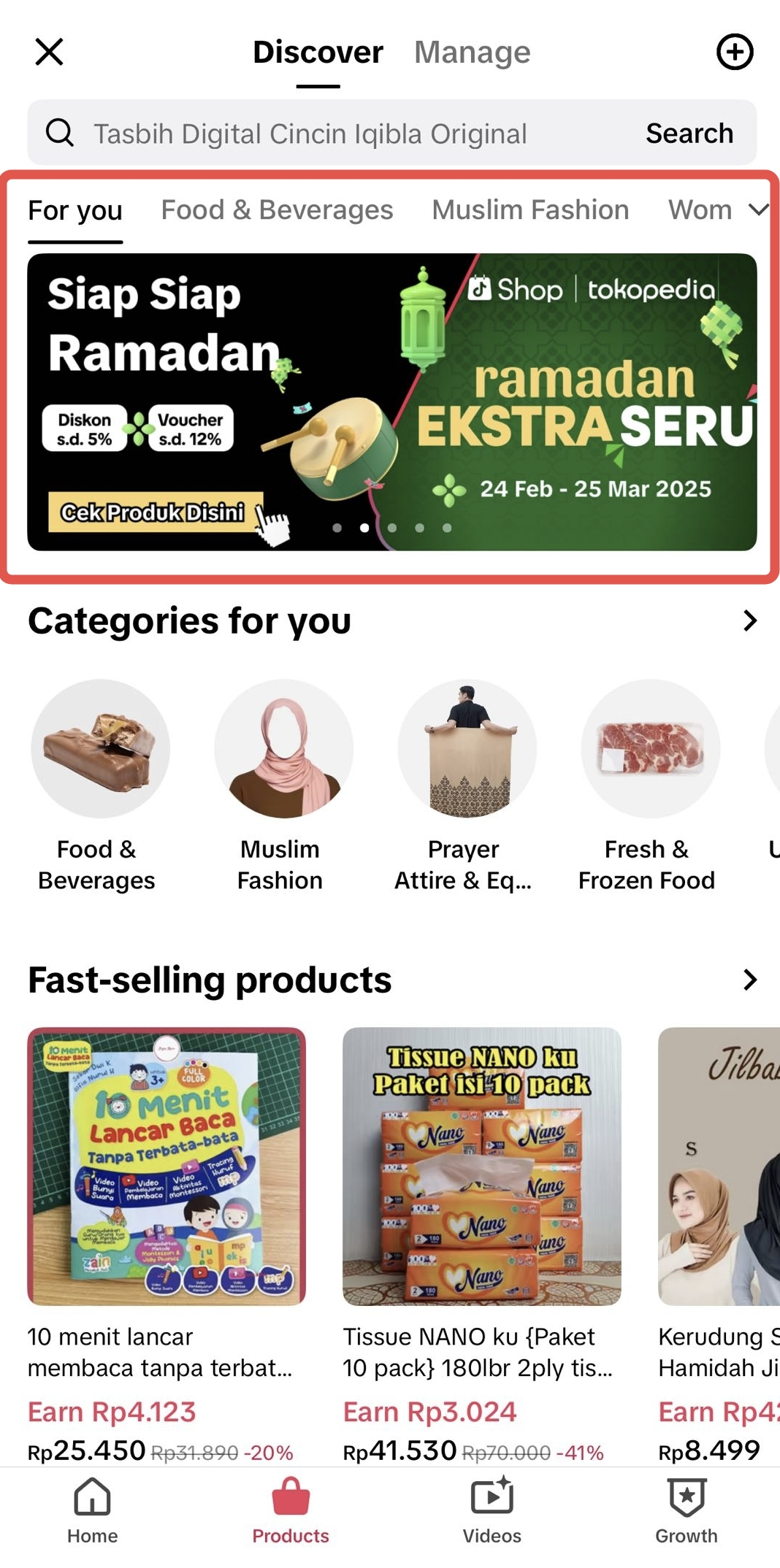Focus the product search field
Screen dimensions: 780x1568
point(329,134)
